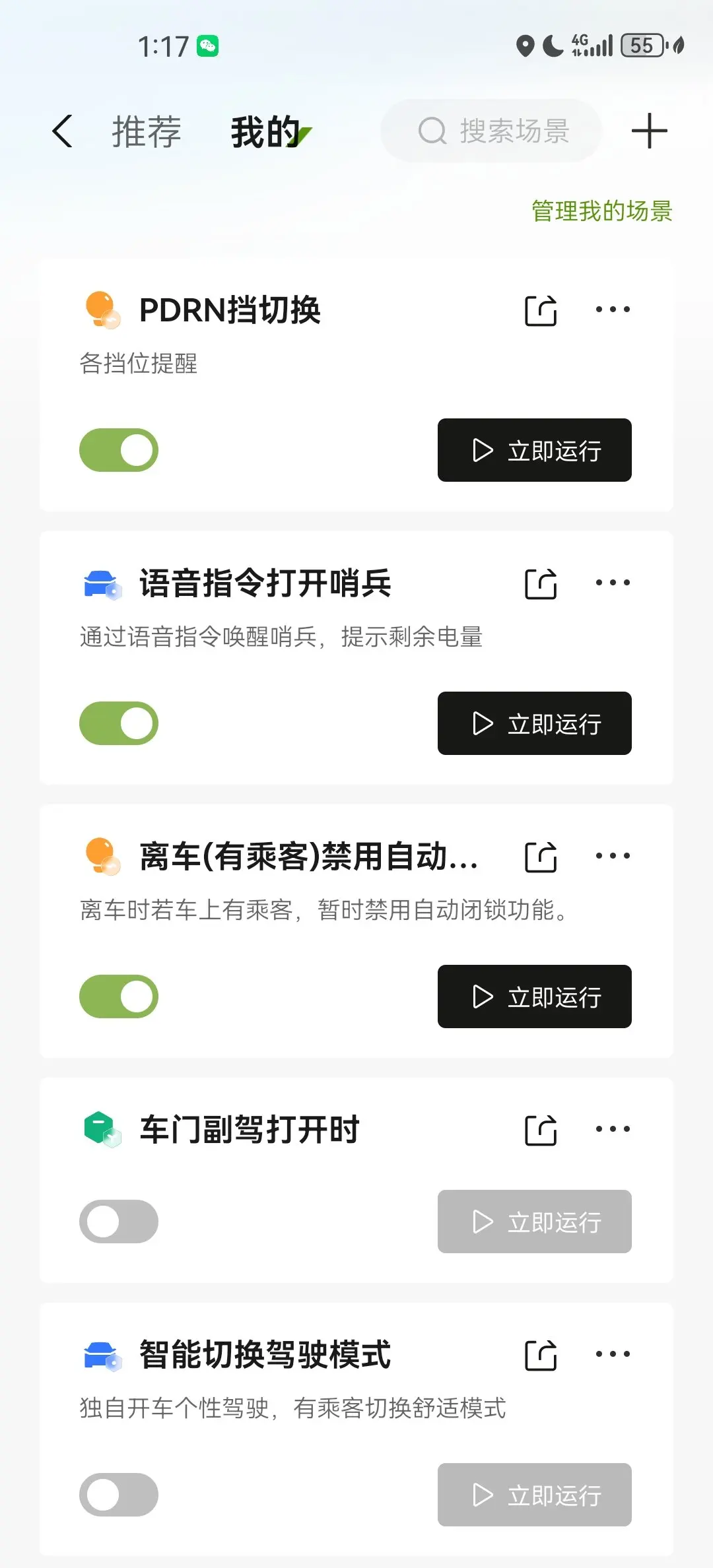Share the 语音指令打开哨兵 scene
The width and height of the screenshot is (713, 1568).
[541, 583]
